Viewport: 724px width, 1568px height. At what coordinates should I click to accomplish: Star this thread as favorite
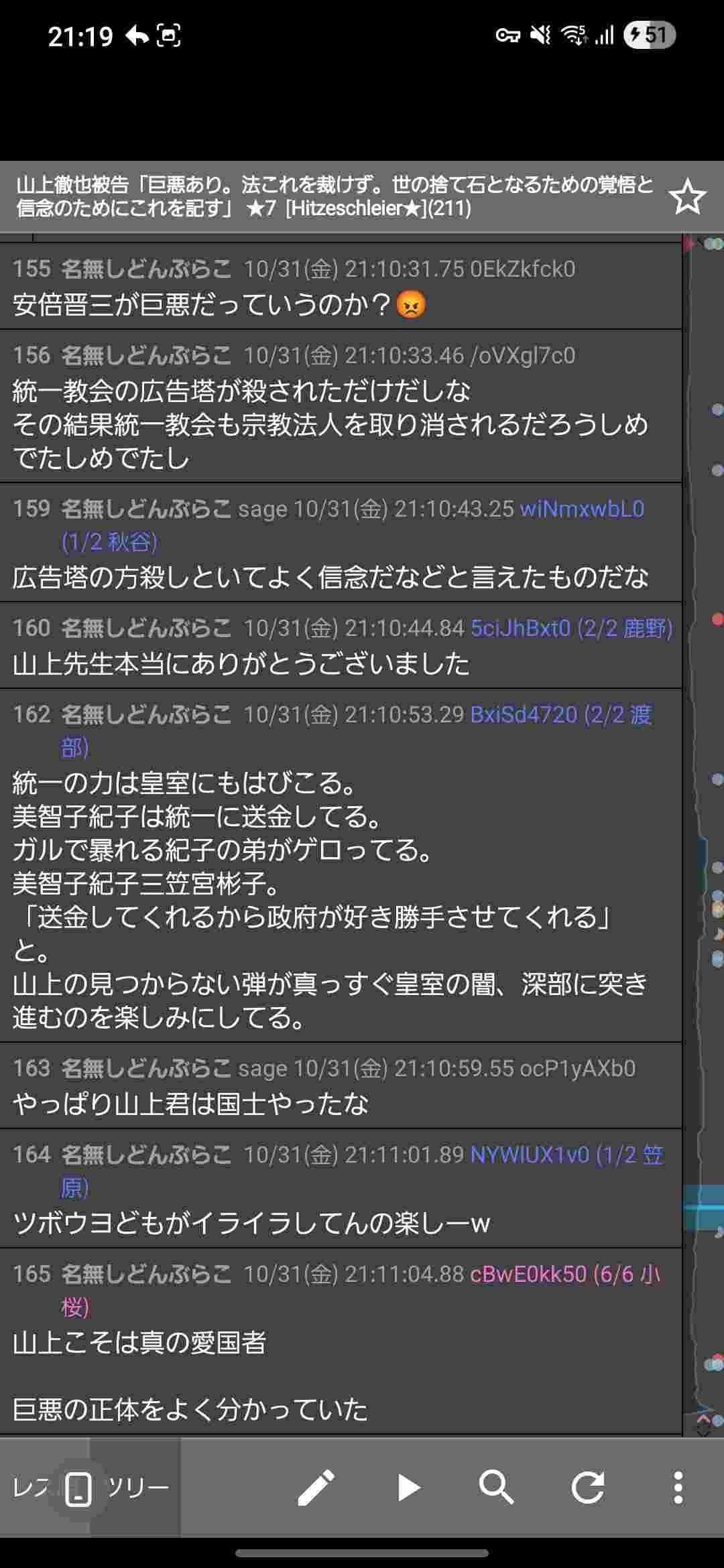(687, 197)
